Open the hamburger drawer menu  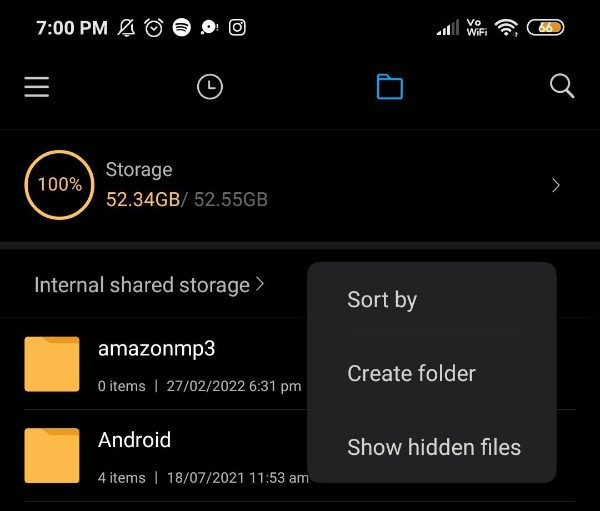37,87
